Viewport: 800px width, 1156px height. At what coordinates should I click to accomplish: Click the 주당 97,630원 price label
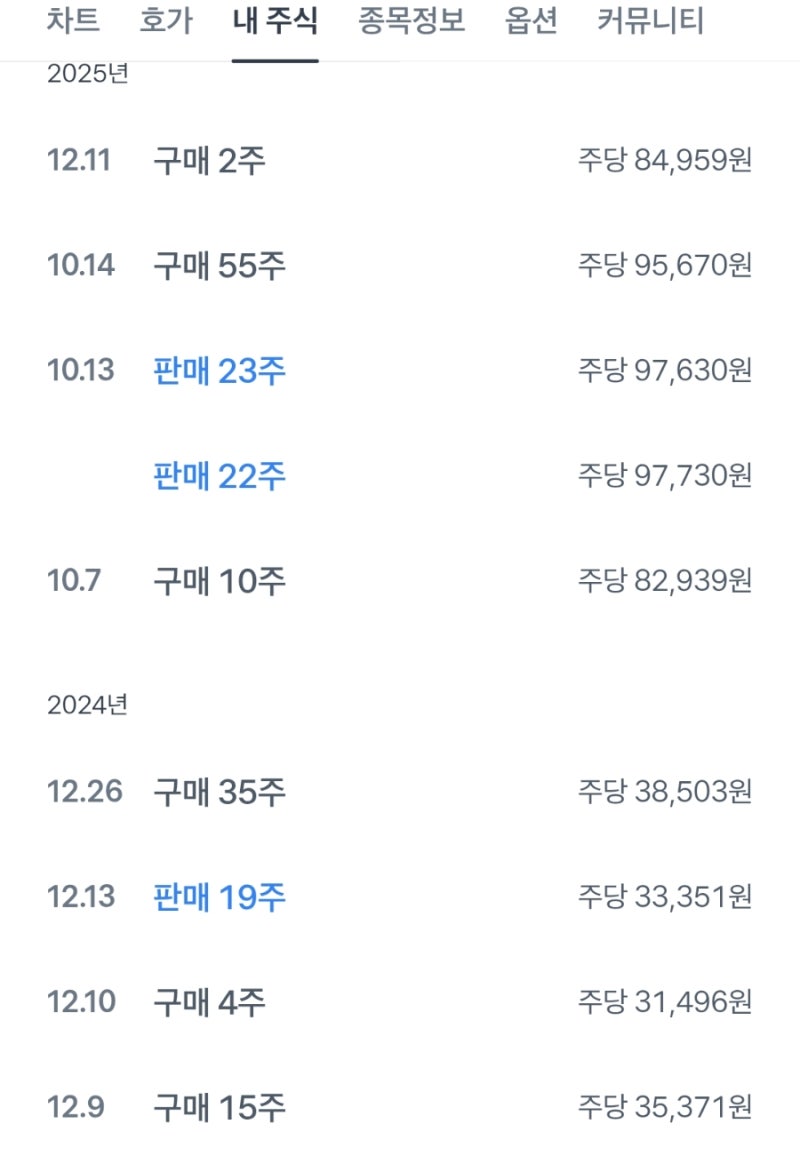(x=665, y=370)
